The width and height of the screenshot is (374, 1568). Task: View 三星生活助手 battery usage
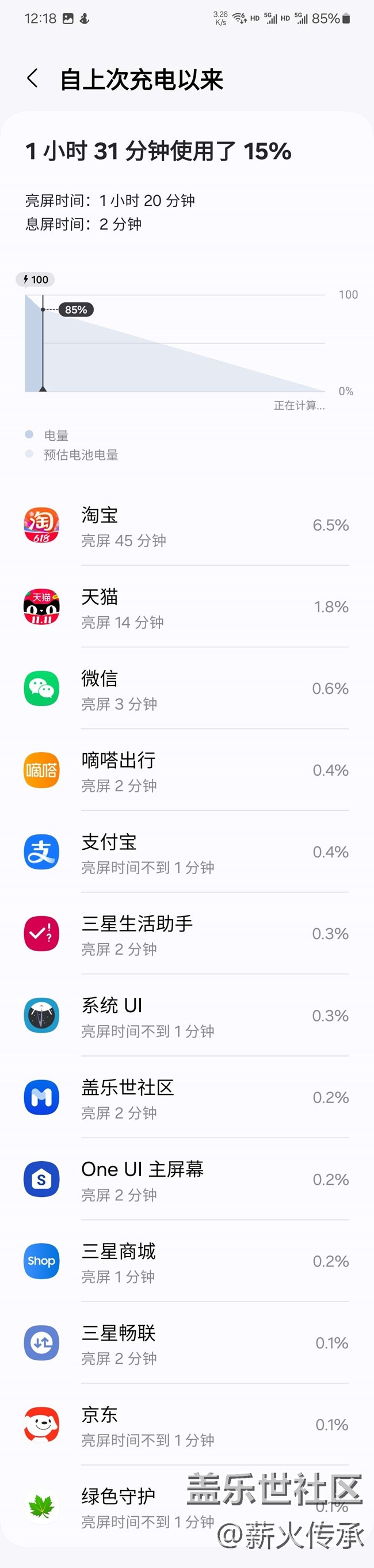tap(186, 934)
